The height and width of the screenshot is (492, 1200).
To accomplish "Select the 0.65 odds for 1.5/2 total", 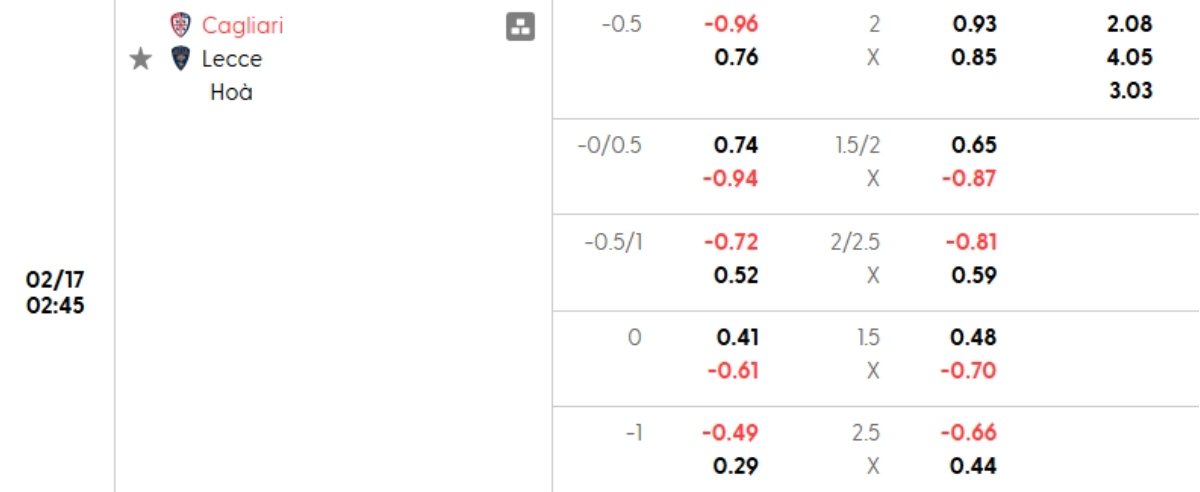I will (974, 145).
